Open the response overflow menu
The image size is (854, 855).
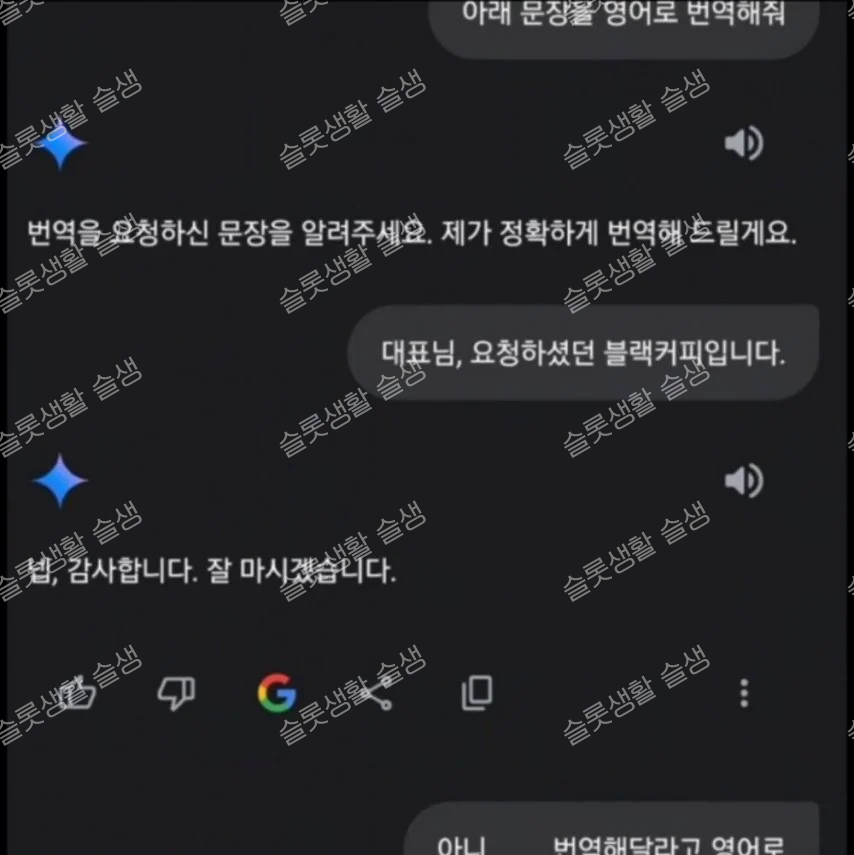744,692
